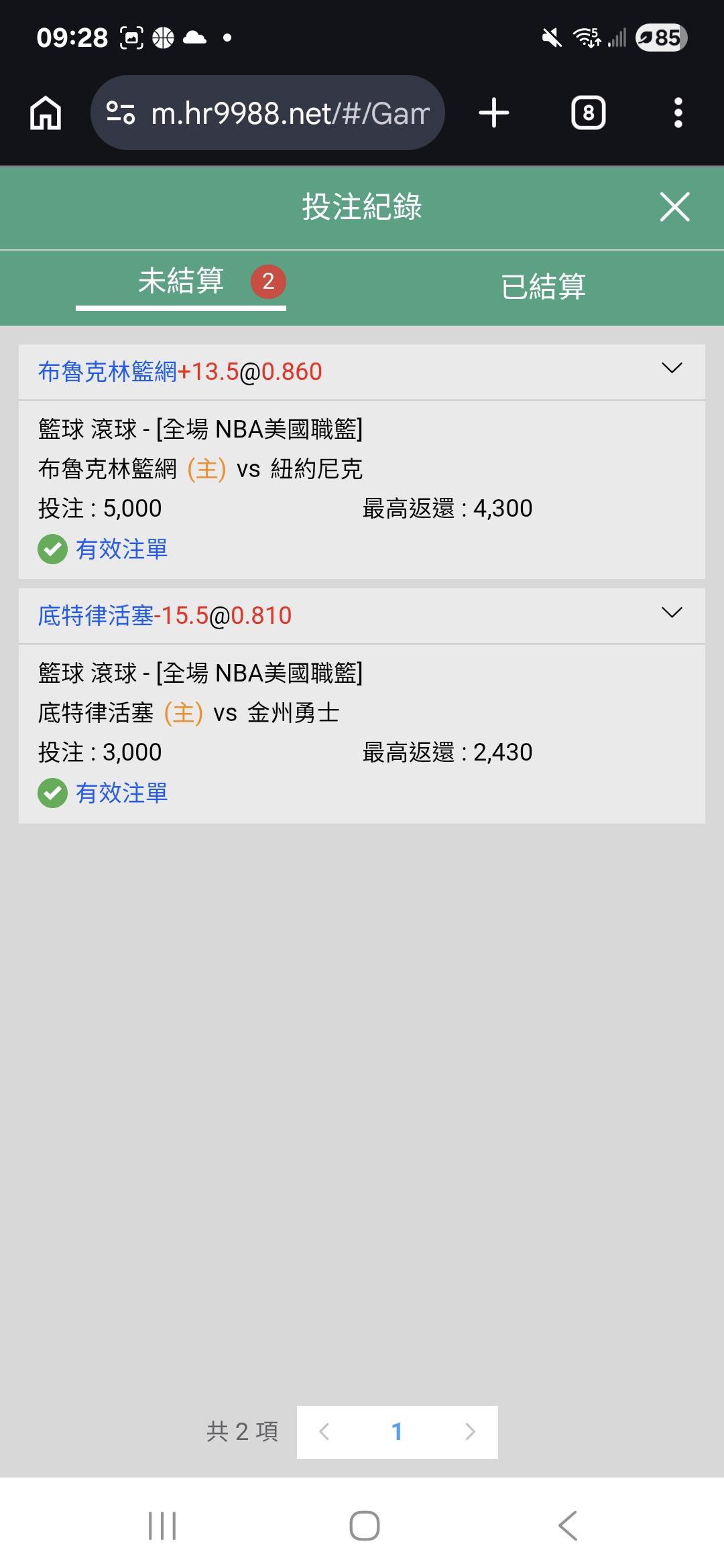Screen dimensions: 724x1568
Task: Open the tab switcher showing 8 tabs
Action: [x=588, y=113]
